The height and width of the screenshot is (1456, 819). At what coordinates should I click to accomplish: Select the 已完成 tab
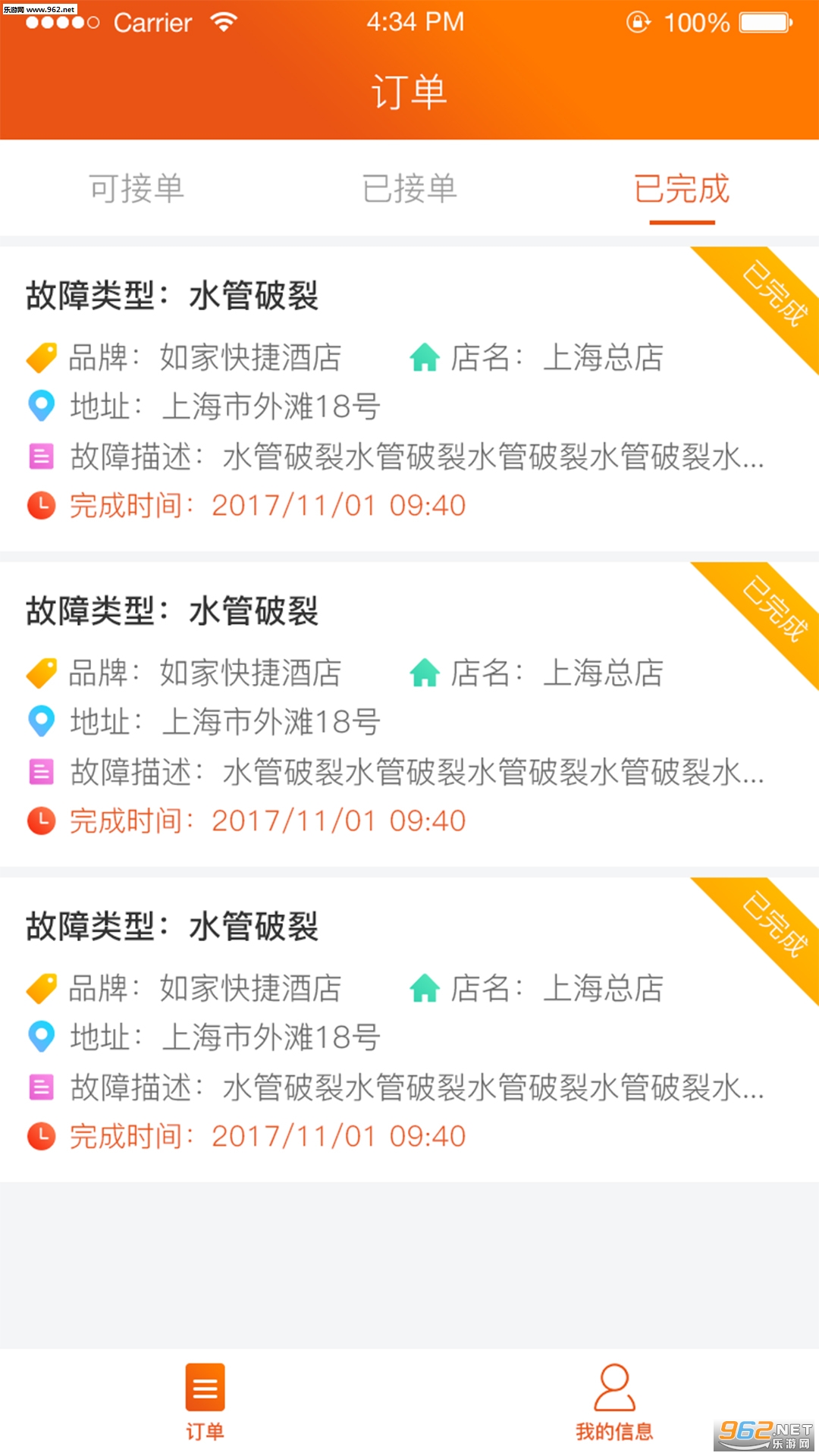click(682, 189)
